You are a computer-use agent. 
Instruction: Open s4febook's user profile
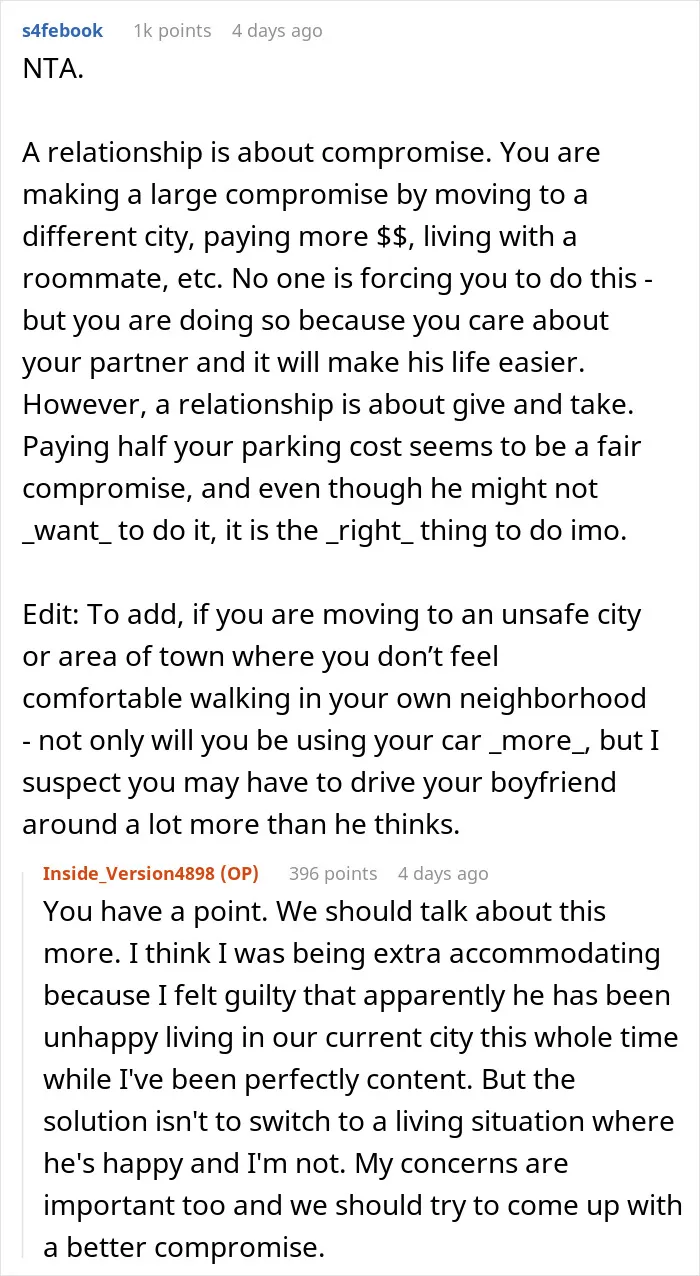pyautogui.click(x=62, y=31)
